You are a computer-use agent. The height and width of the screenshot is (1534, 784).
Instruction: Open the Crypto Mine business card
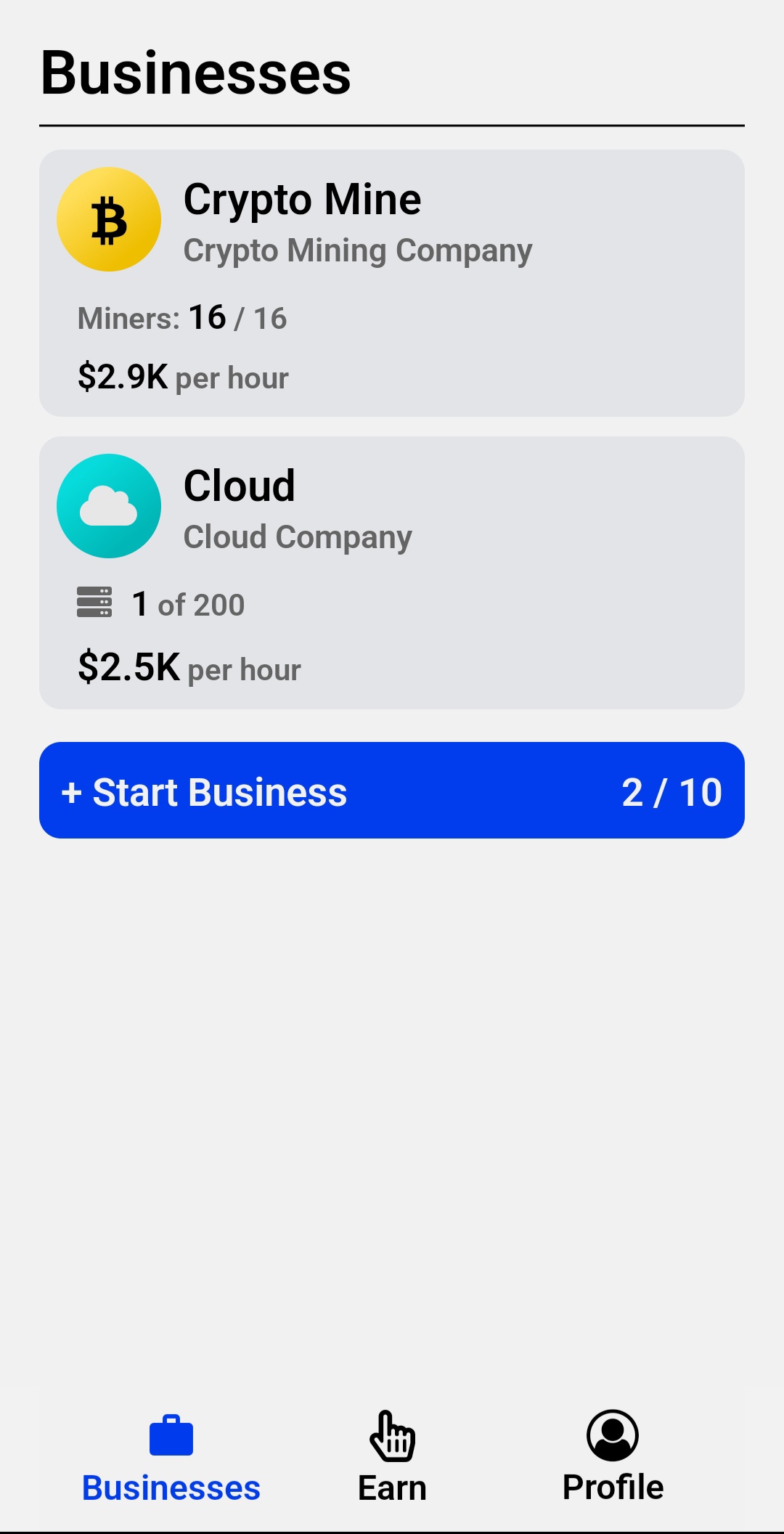392,283
